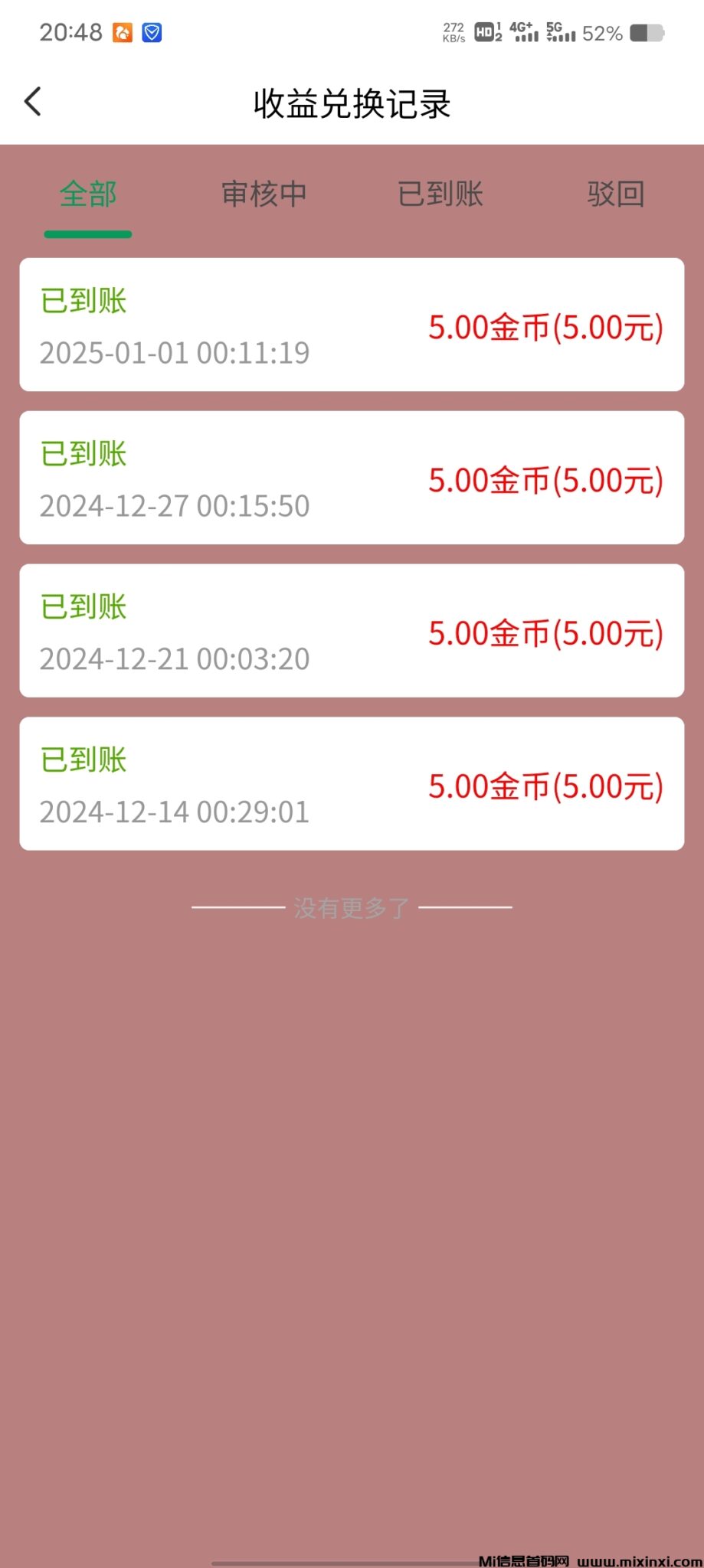Tap the orange notification icon in status bar
704x1568 pixels.
[123, 32]
